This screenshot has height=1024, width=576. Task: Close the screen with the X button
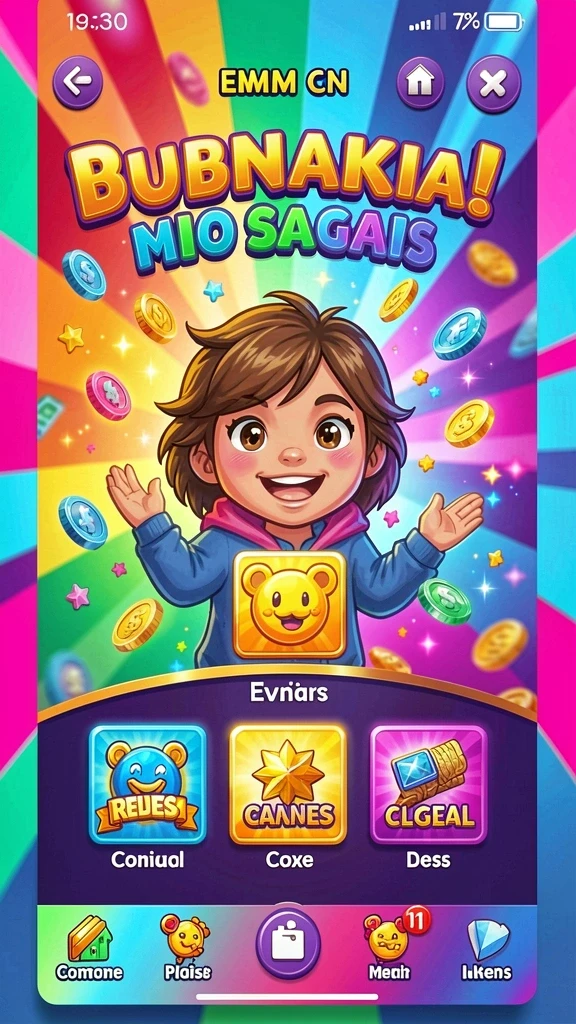(494, 84)
